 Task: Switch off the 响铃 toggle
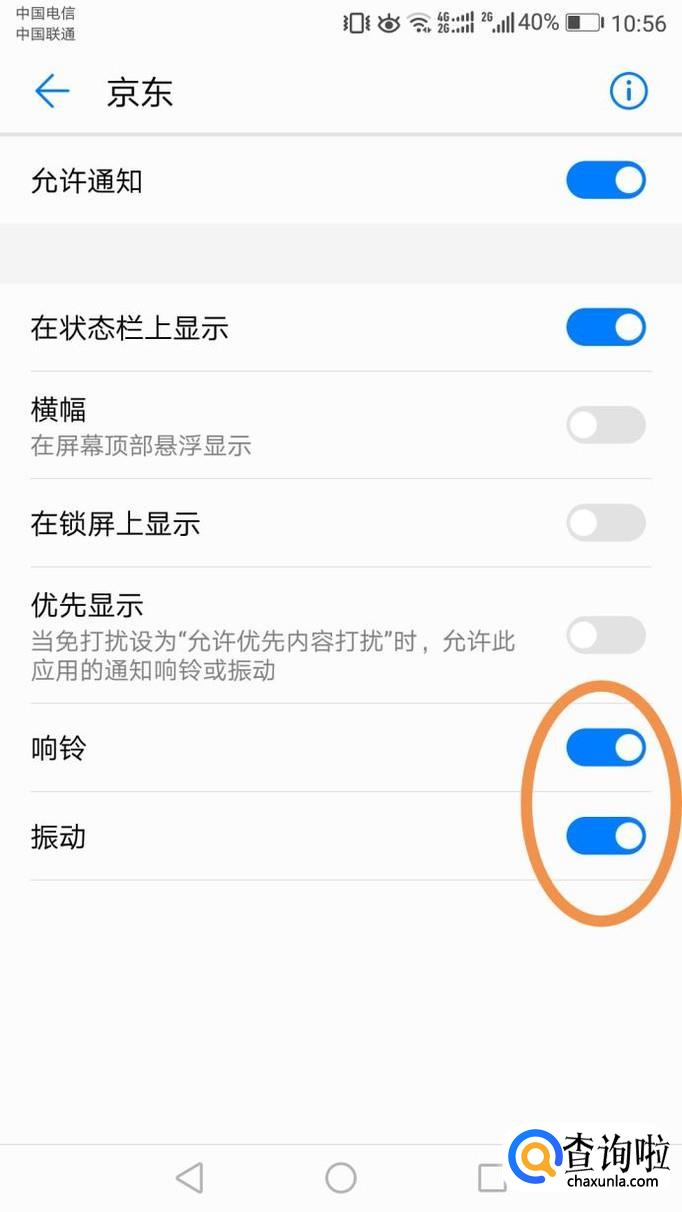pyautogui.click(x=606, y=748)
